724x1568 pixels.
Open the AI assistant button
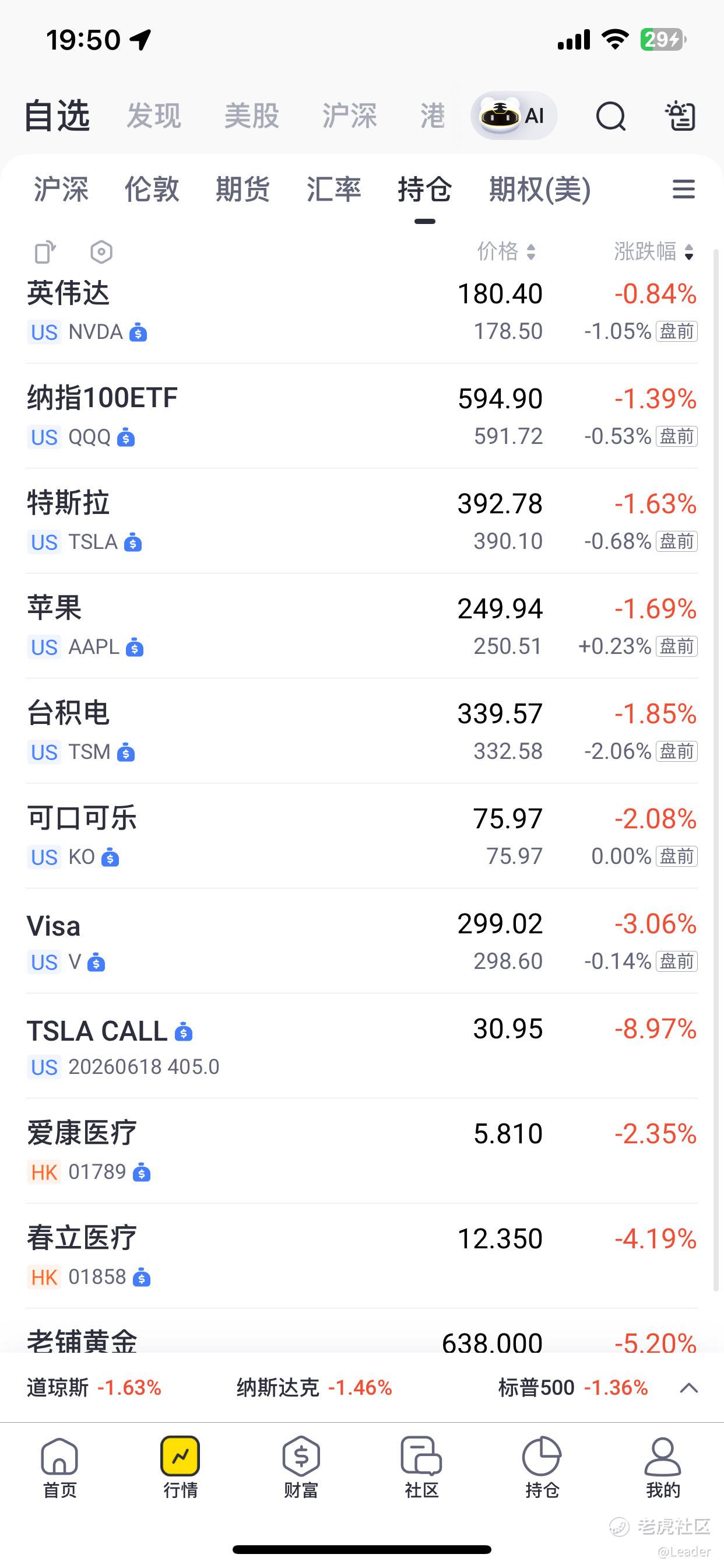point(514,116)
